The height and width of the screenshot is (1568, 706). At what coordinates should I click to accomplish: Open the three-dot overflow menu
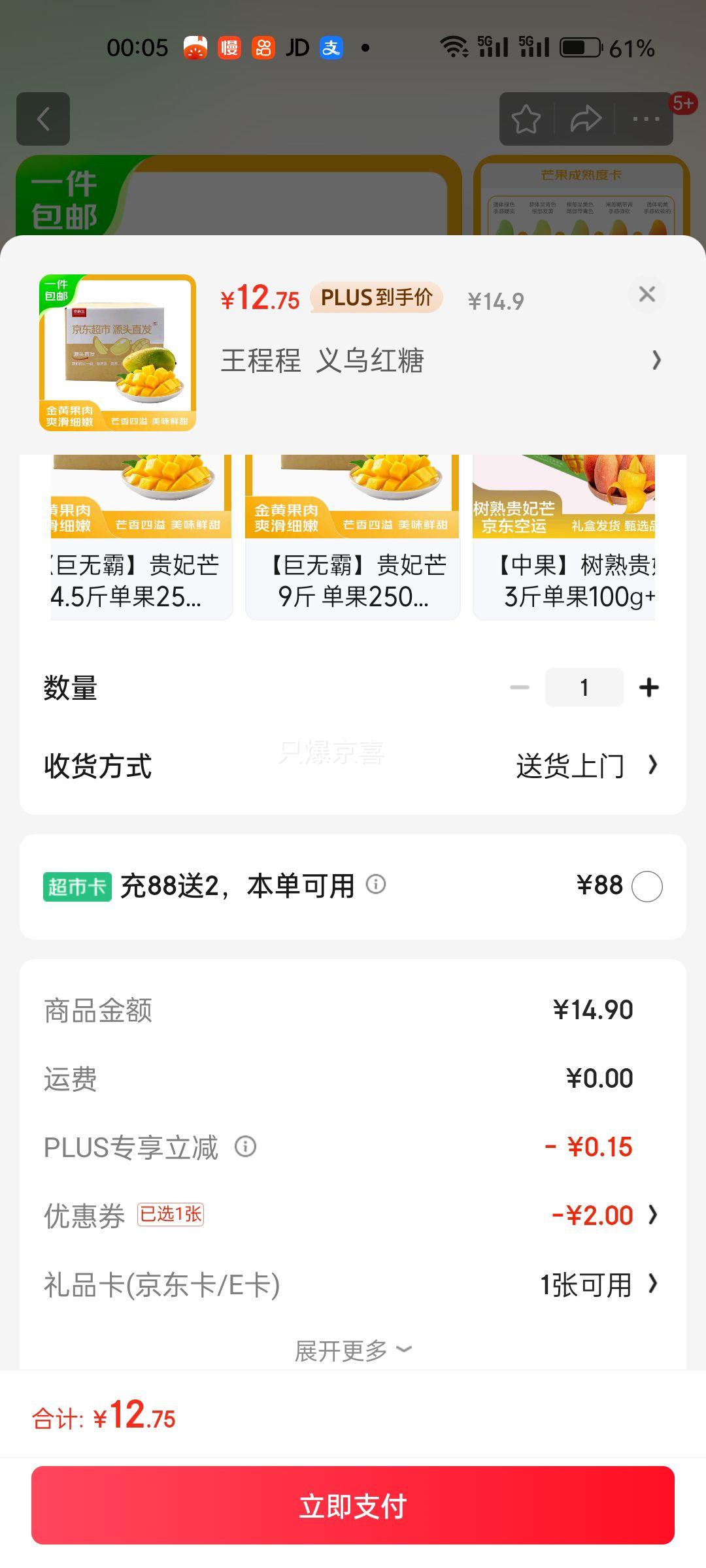point(646,119)
